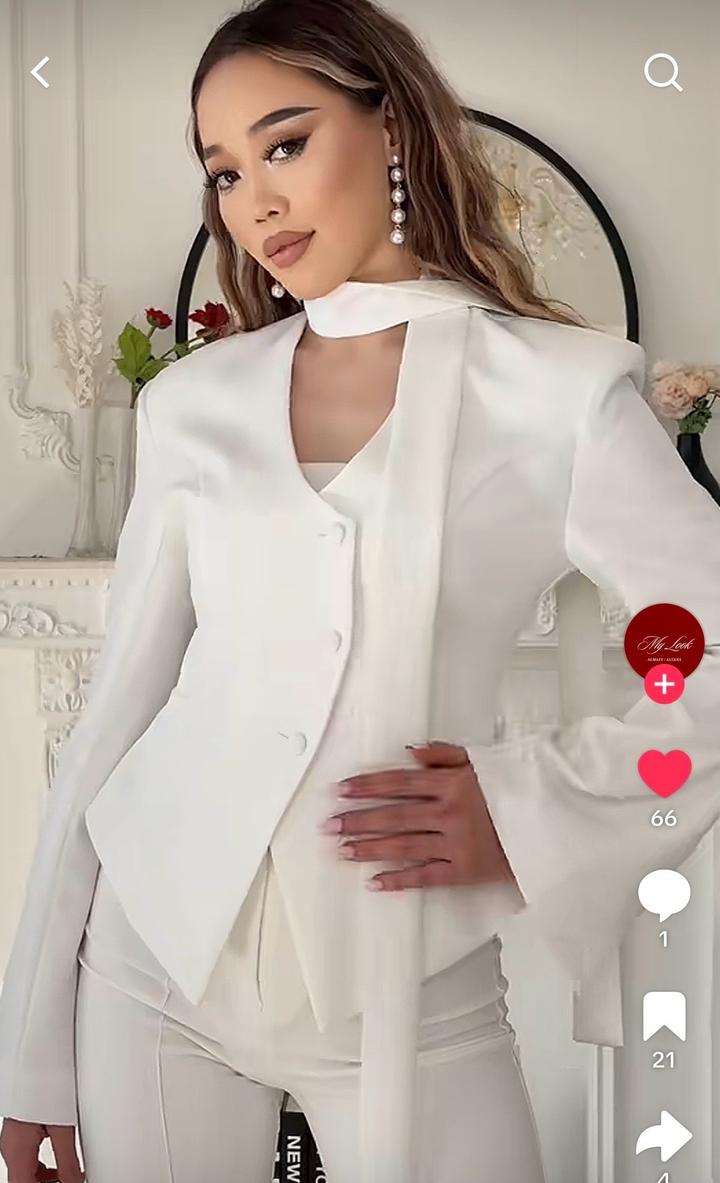This screenshot has height=1183, width=720.
Task: Open the comments bubble
Action: click(664, 895)
